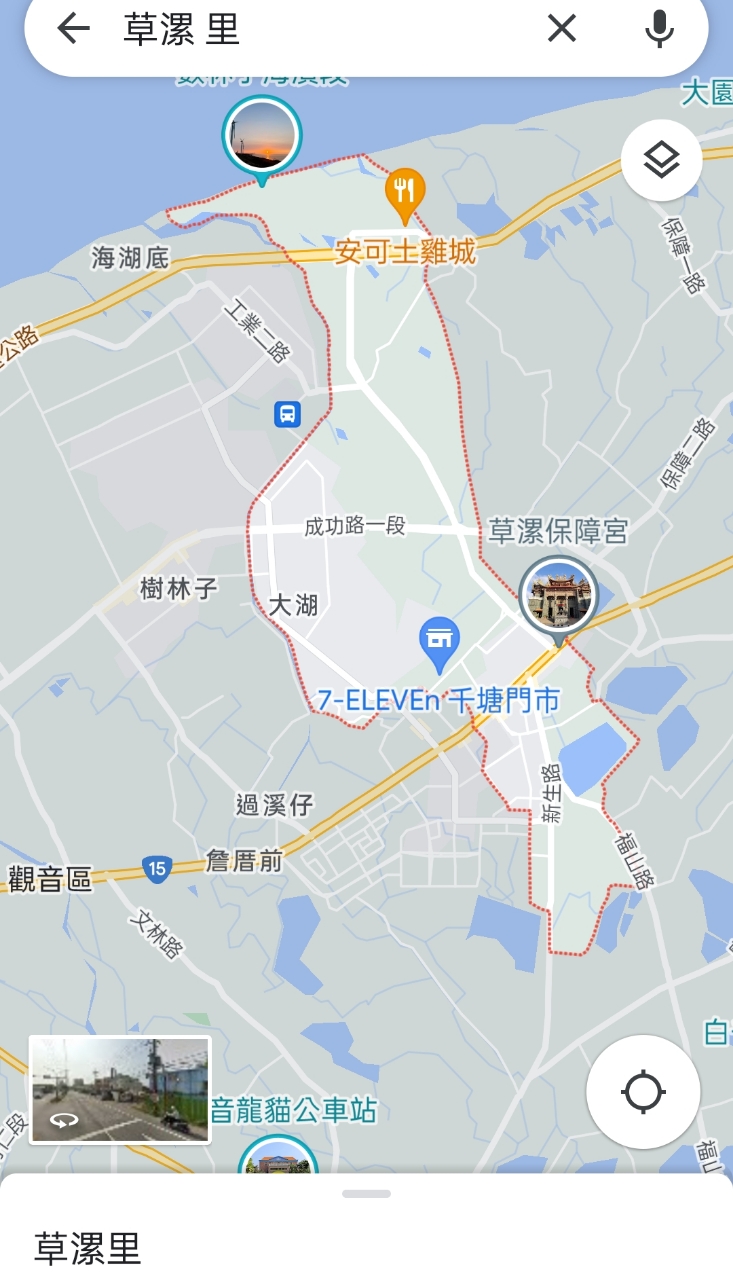Viewport: 733px width, 1280px height.
Task: Center map on my location
Action: [643, 1091]
